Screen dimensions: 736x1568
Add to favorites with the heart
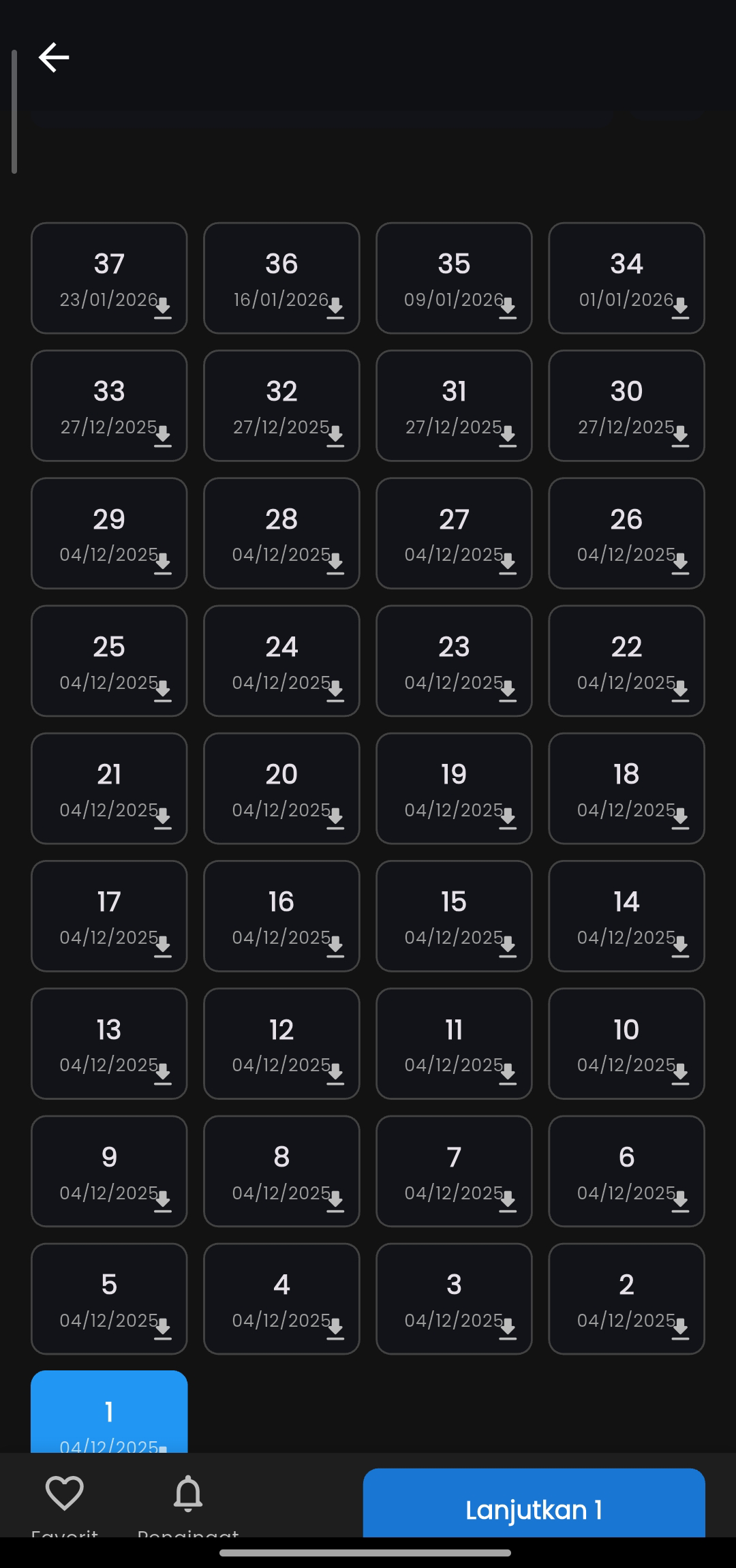pos(65,1494)
